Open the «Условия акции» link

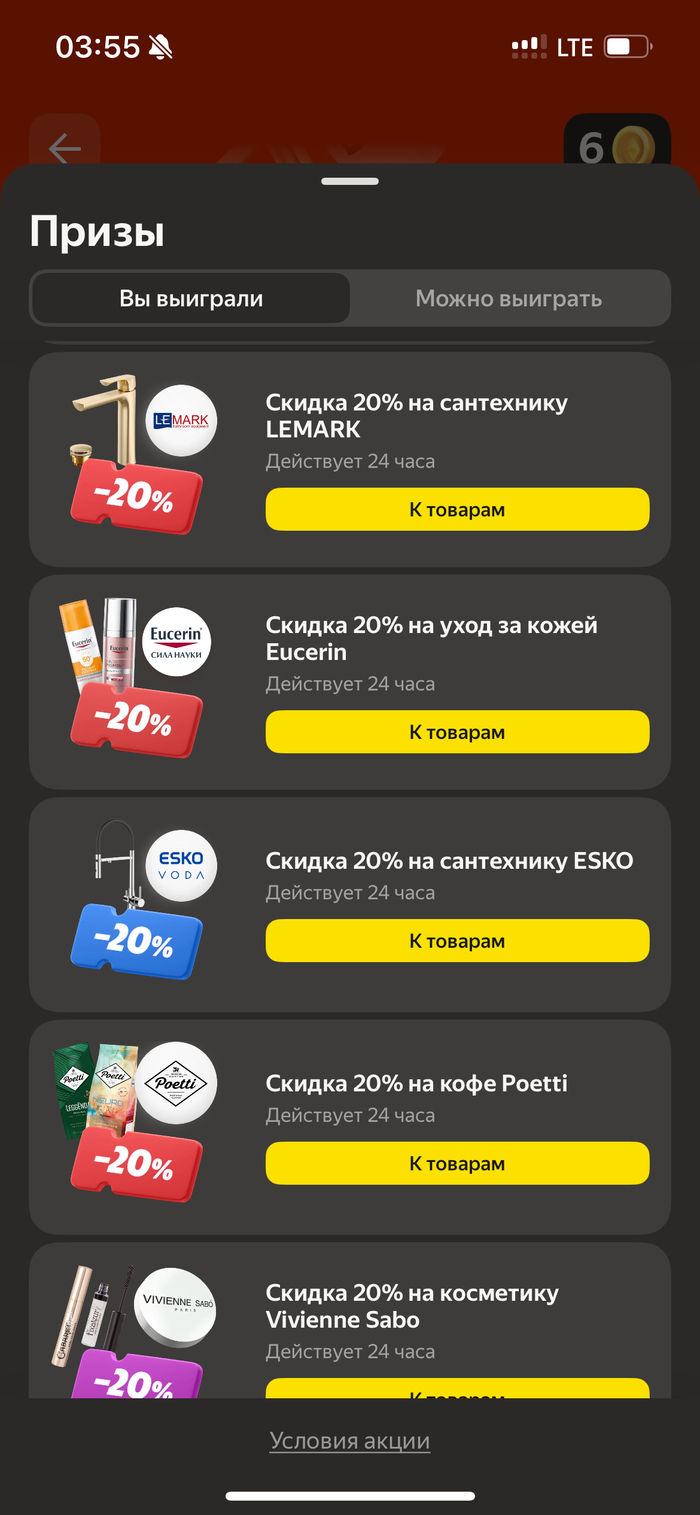[350, 1441]
